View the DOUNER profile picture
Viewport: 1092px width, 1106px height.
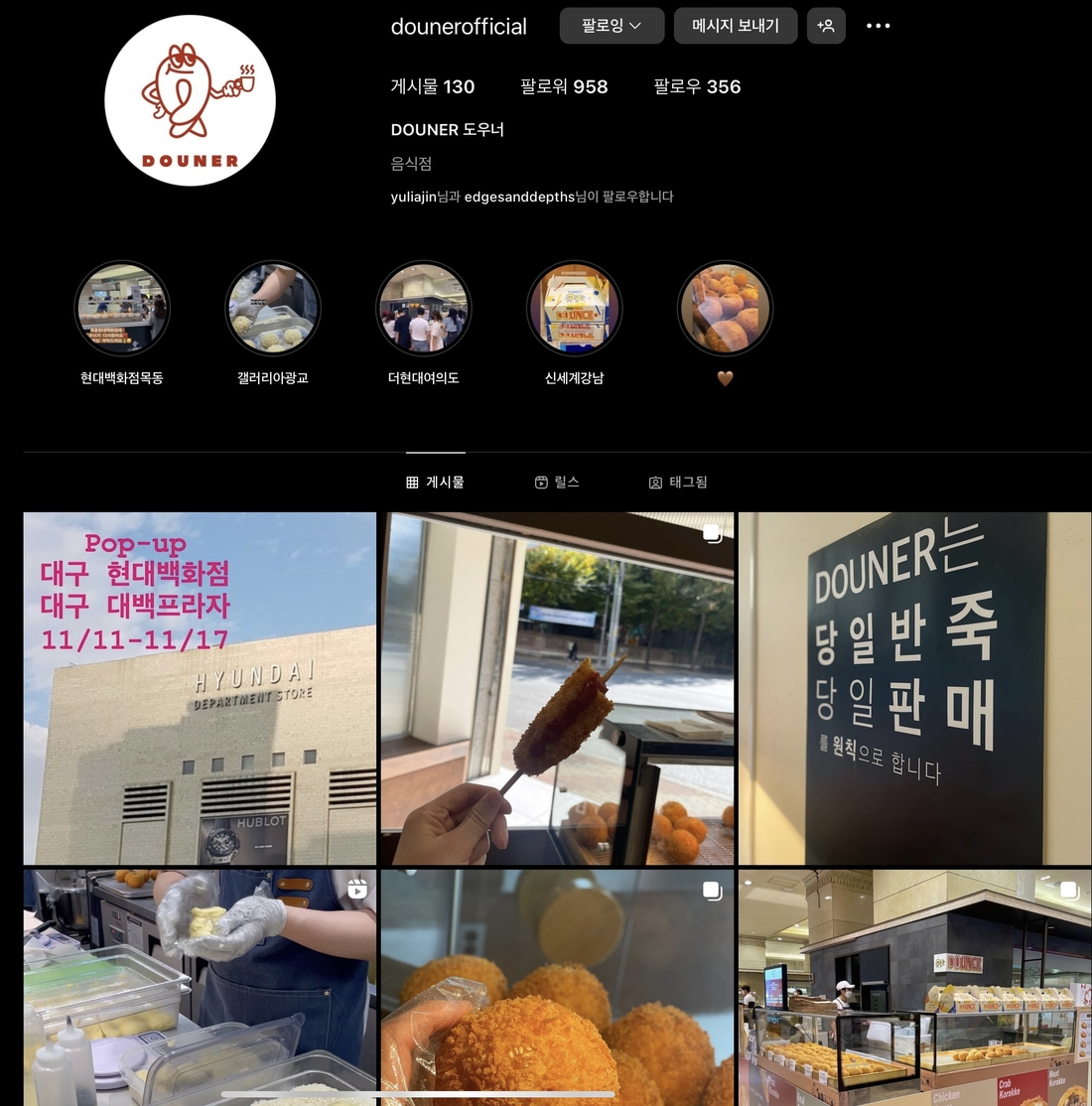(190, 100)
